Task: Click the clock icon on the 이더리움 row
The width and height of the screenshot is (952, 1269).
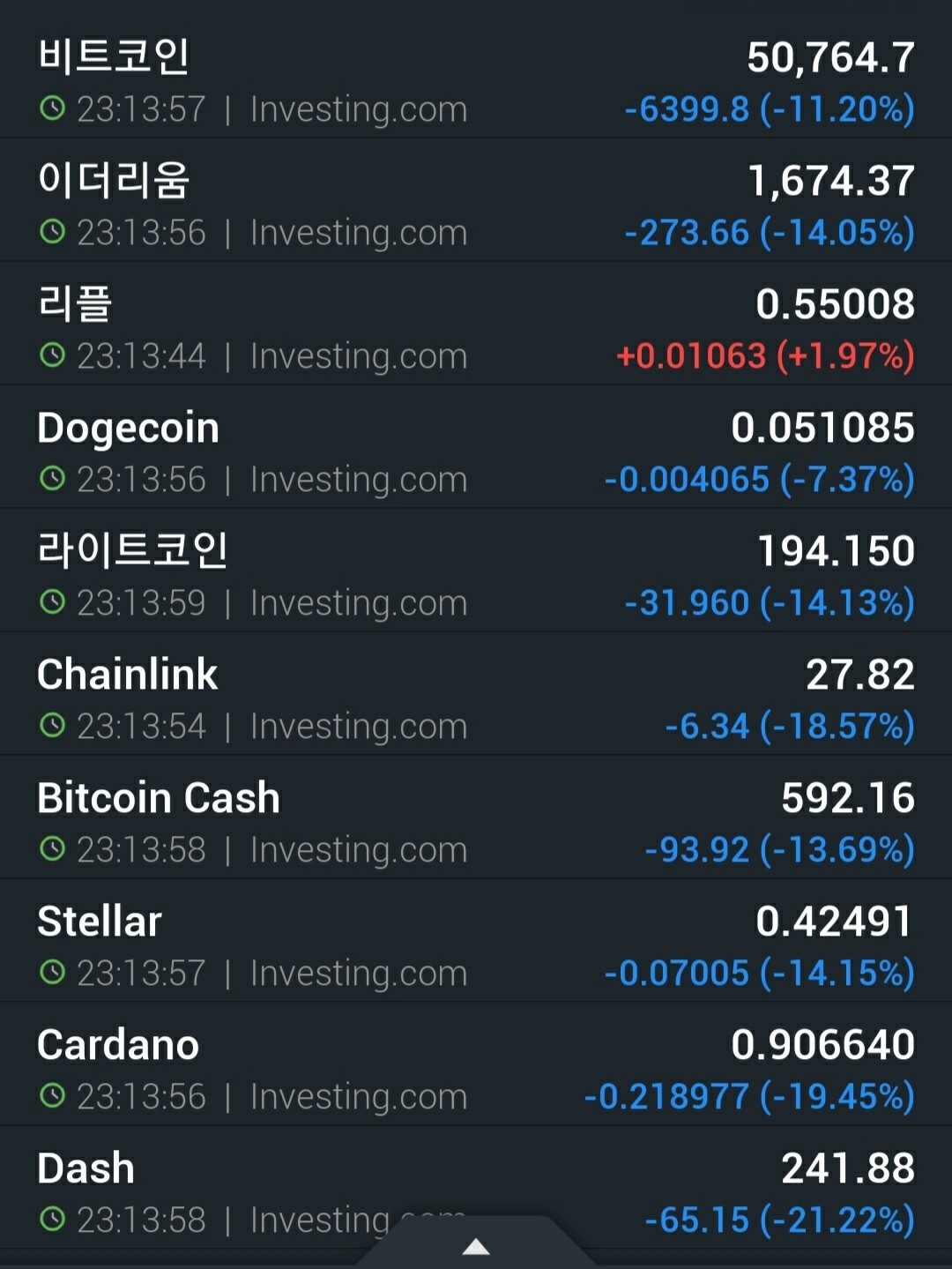Action: pyautogui.click(x=55, y=232)
